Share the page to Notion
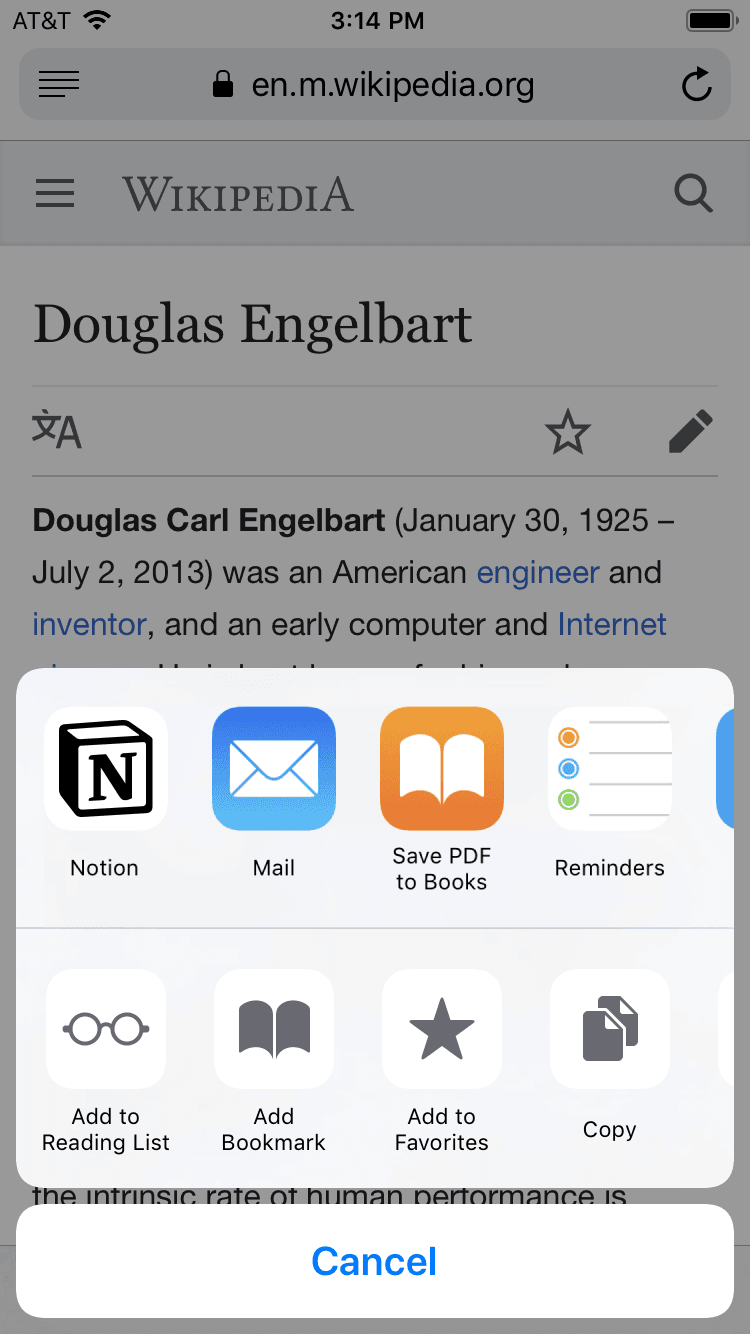The width and height of the screenshot is (750, 1334). coord(105,768)
